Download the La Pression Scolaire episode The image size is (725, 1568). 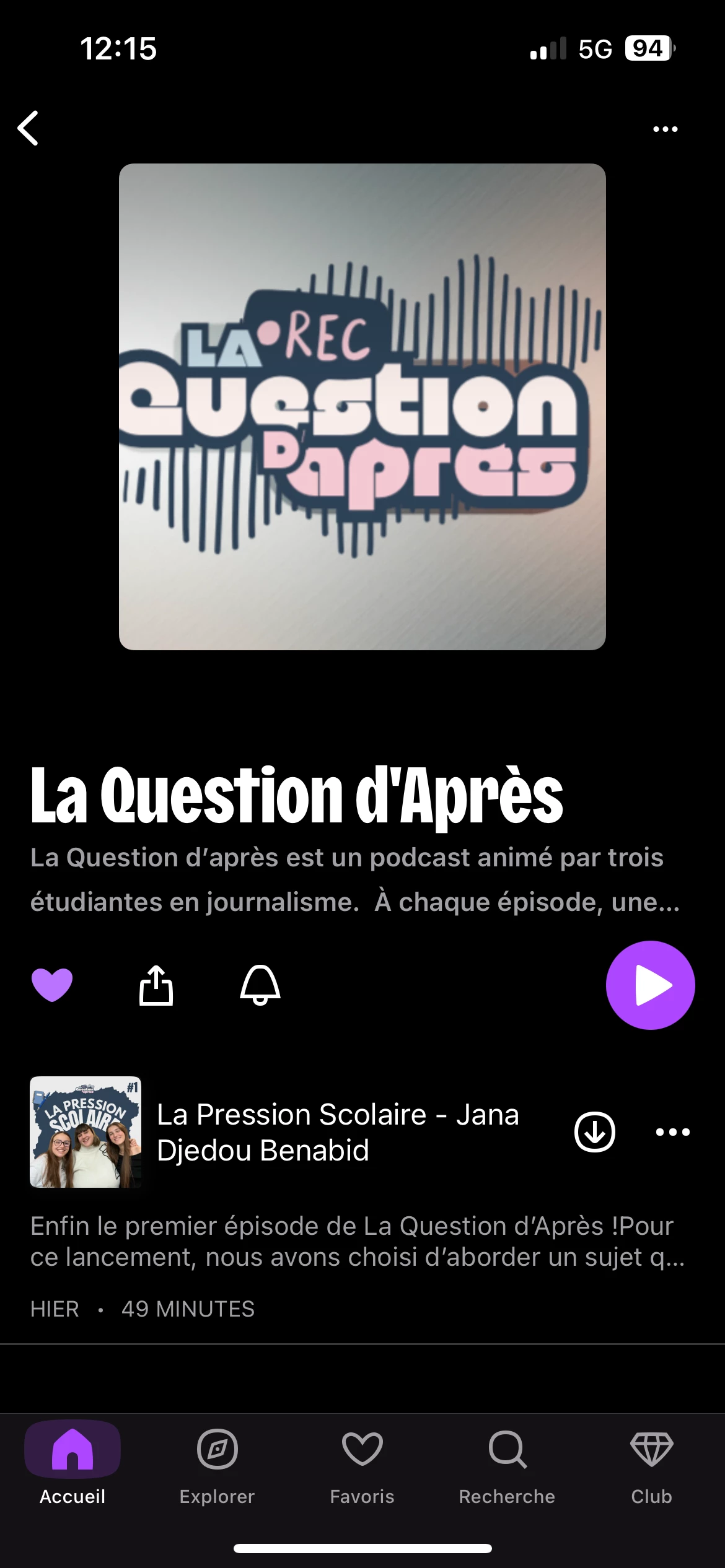click(x=594, y=1131)
